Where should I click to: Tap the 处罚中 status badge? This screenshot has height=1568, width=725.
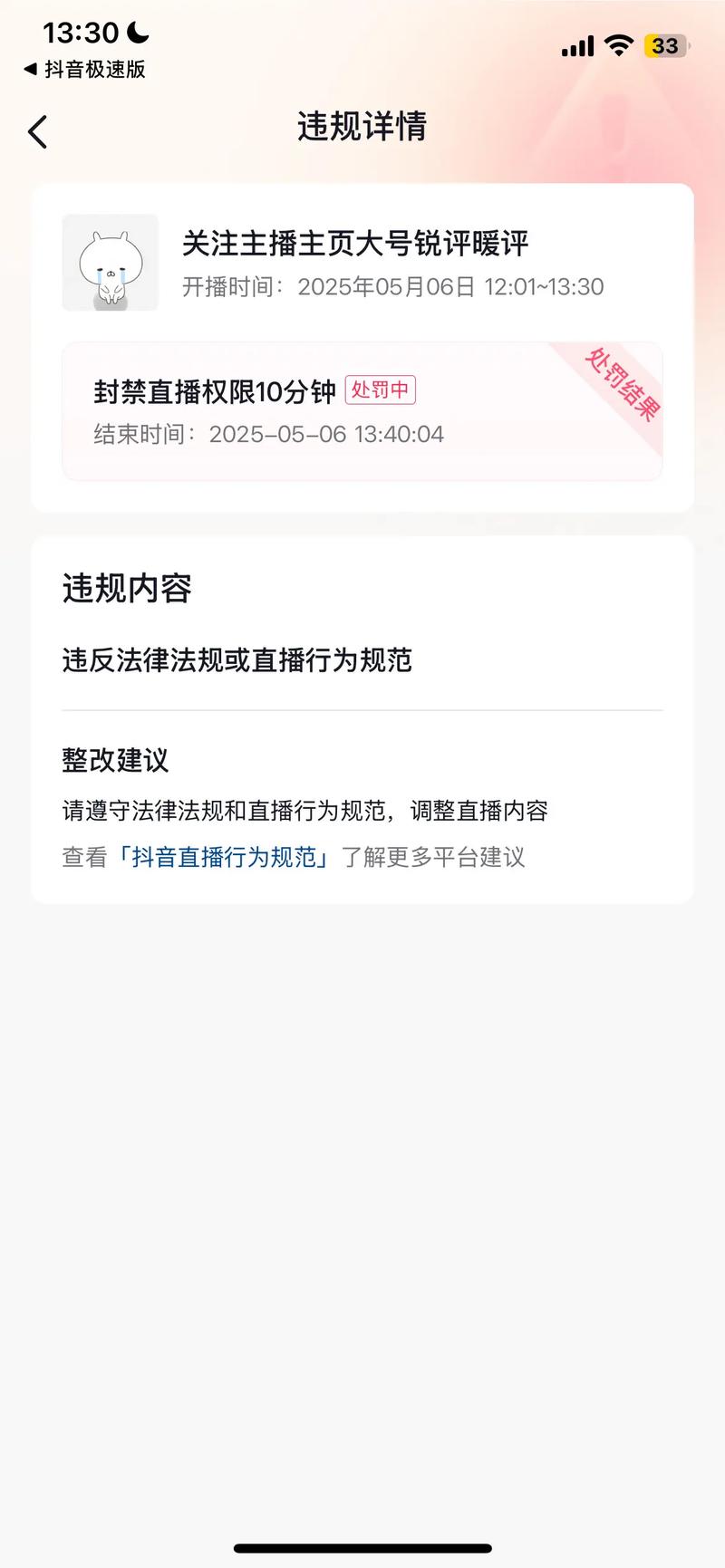pos(381,390)
